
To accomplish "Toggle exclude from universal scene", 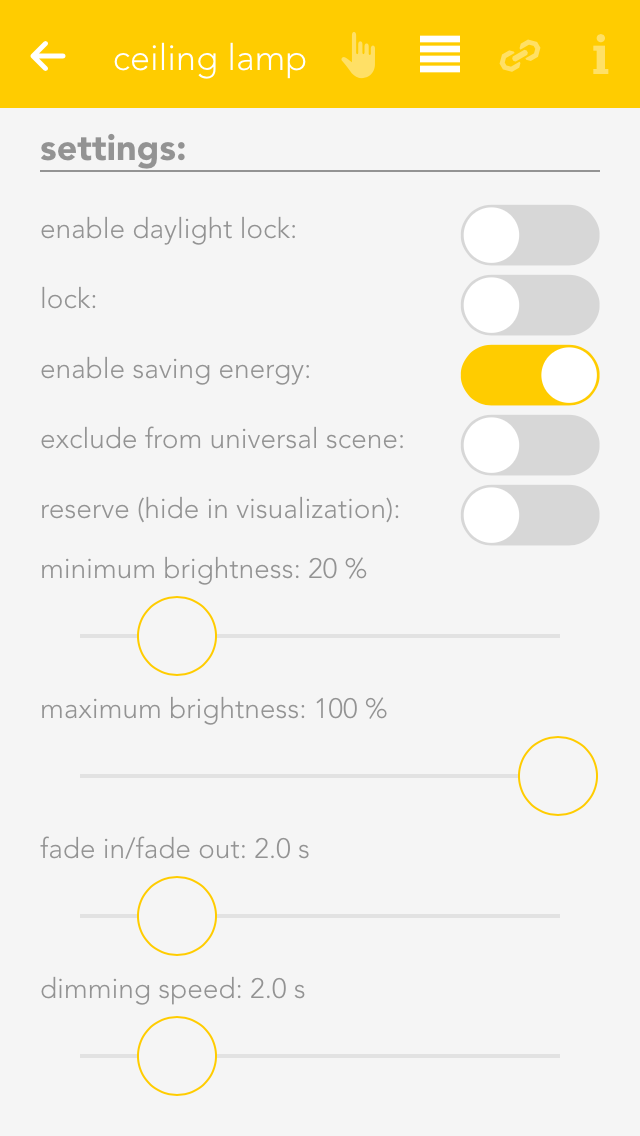I will click(x=530, y=445).
